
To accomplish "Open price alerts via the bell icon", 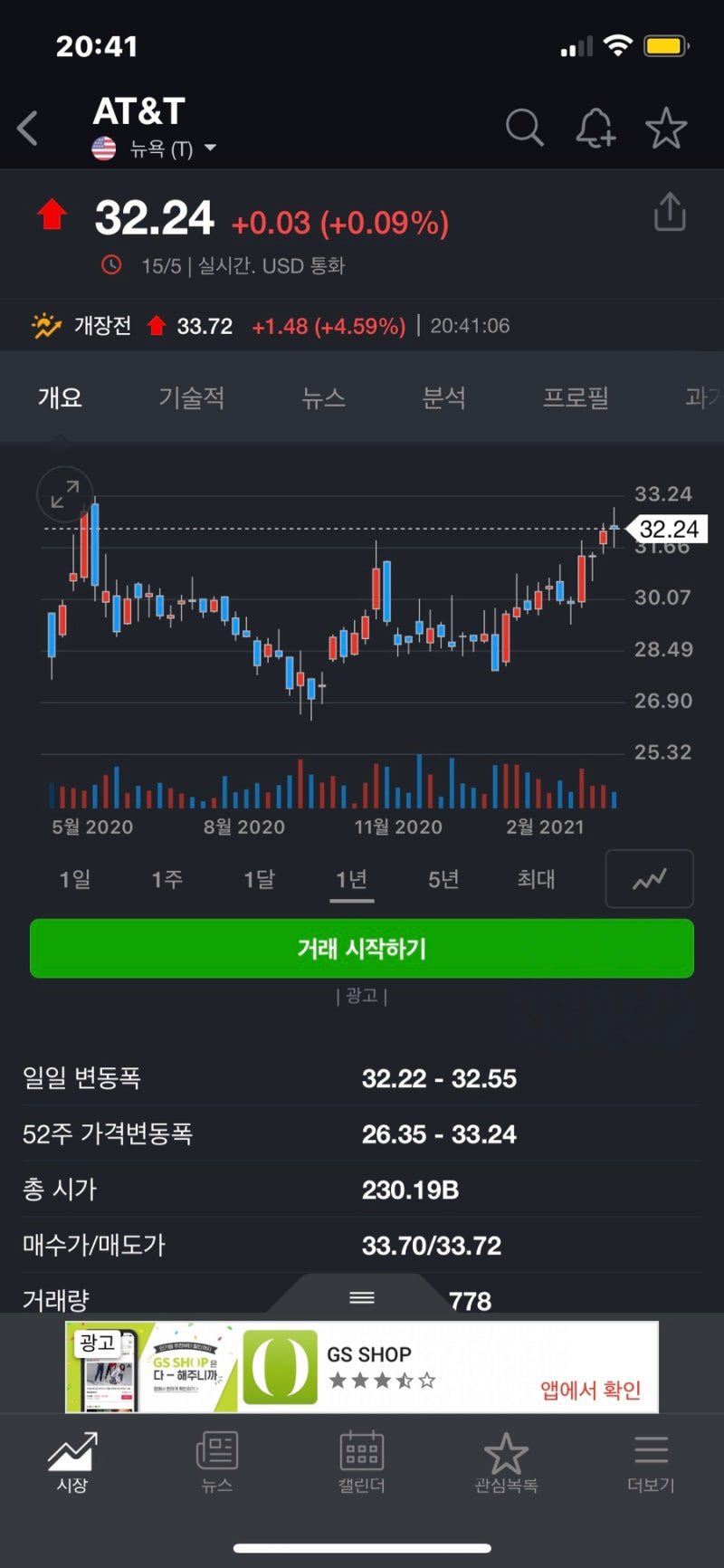I will 595,128.
